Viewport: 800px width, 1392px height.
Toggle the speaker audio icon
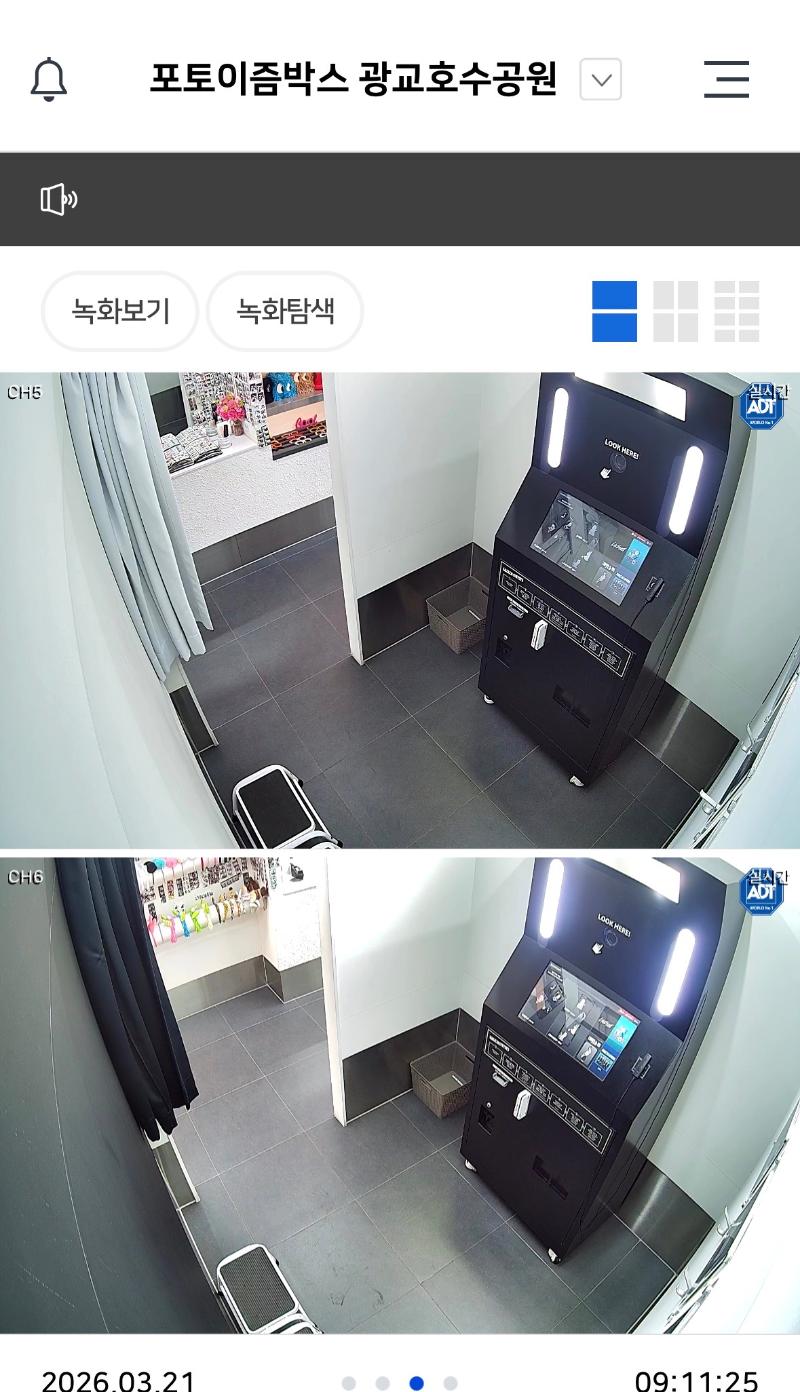pyautogui.click(x=59, y=200)
